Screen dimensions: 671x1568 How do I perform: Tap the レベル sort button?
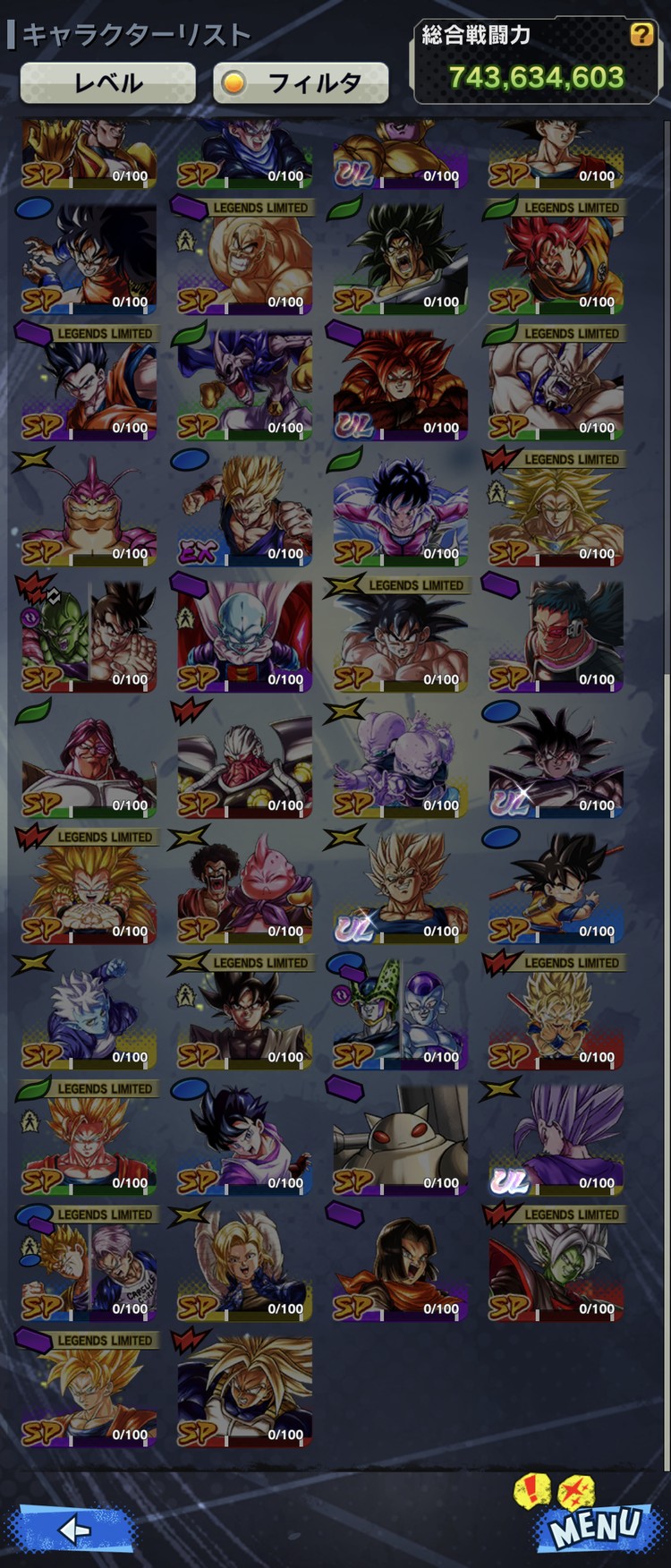tap(107, 83)
